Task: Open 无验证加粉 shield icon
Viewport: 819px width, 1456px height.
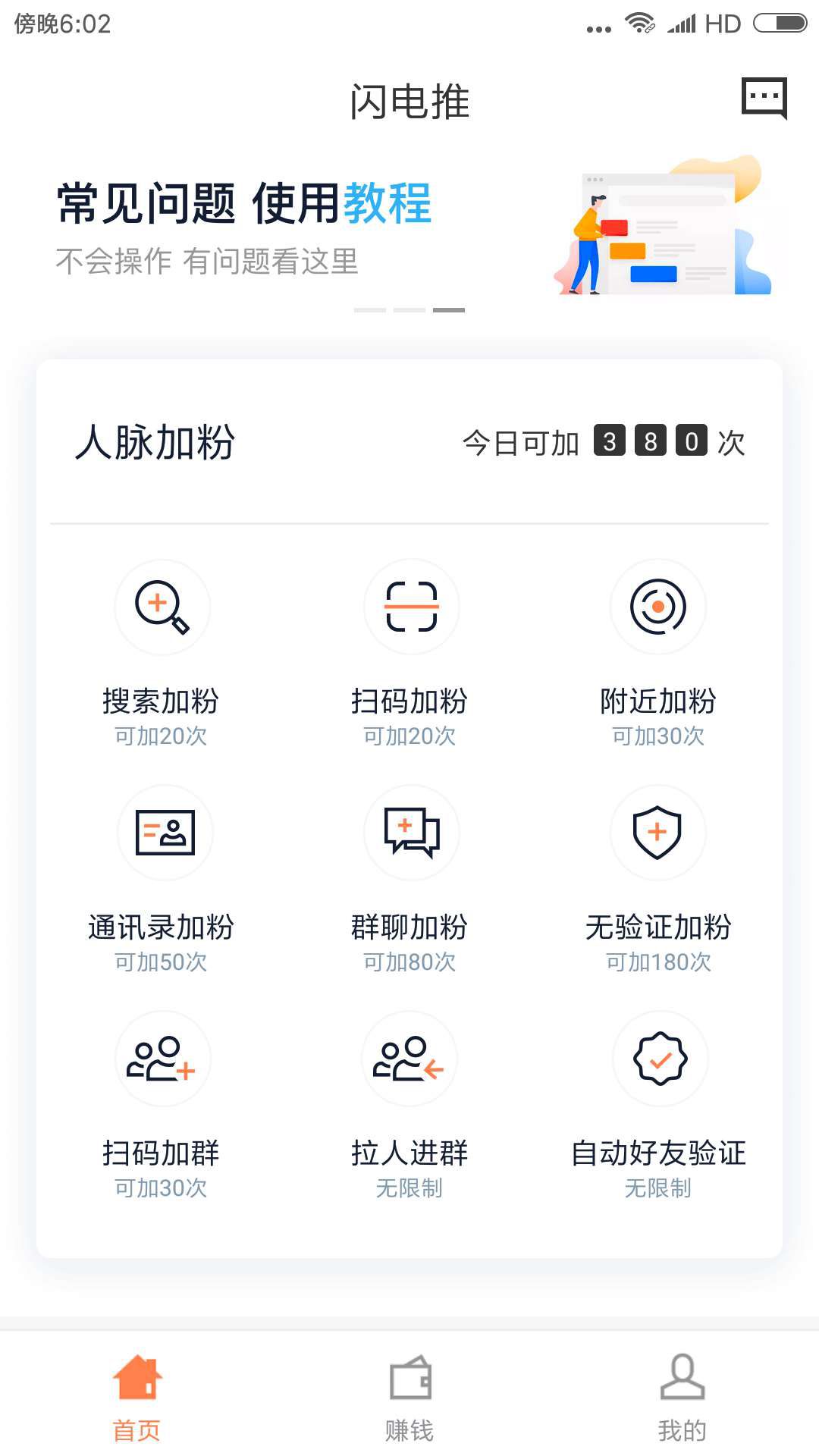Action: [658, 833]
